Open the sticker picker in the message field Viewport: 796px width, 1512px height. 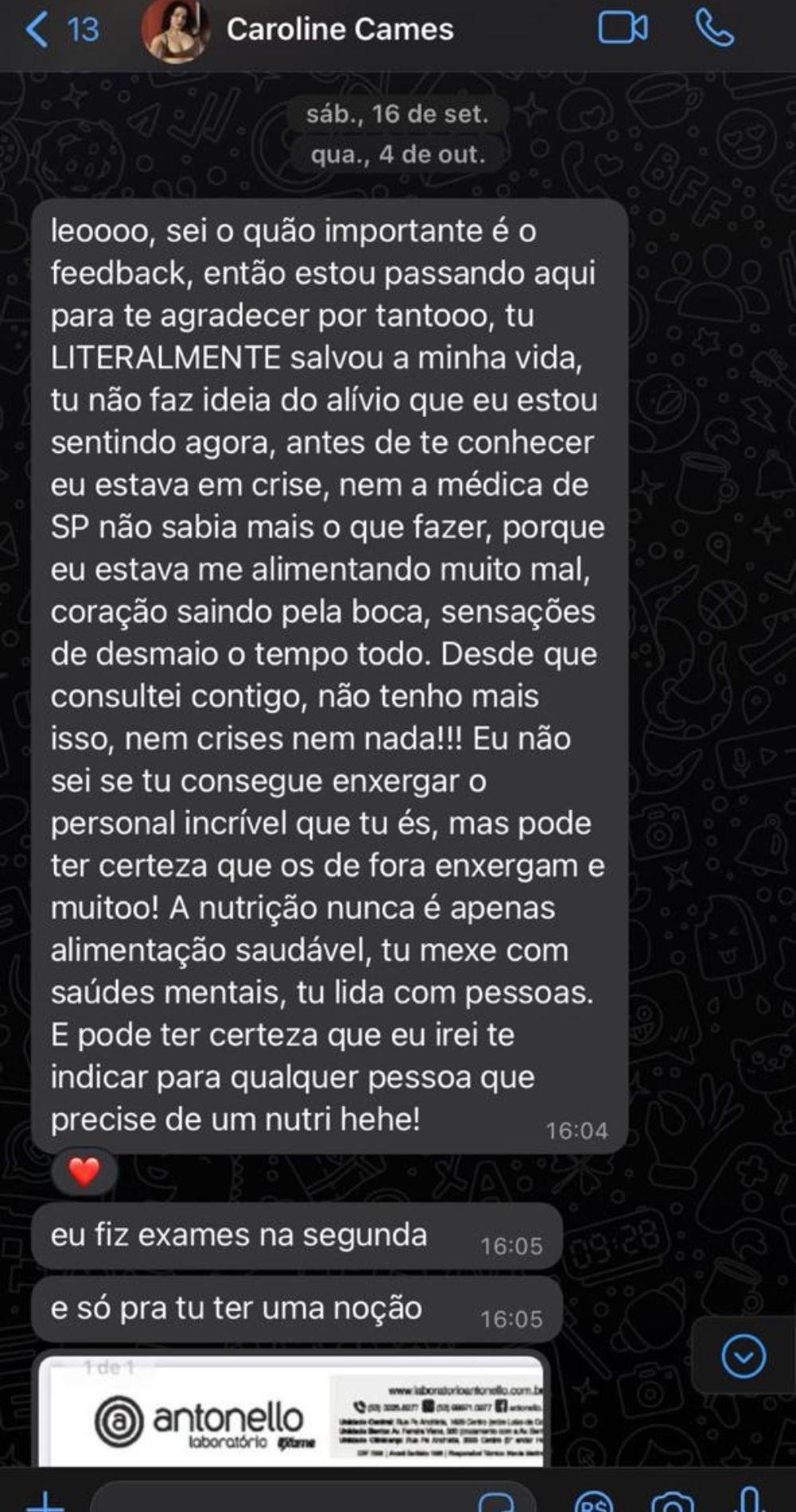click(x=497, y=1501)
